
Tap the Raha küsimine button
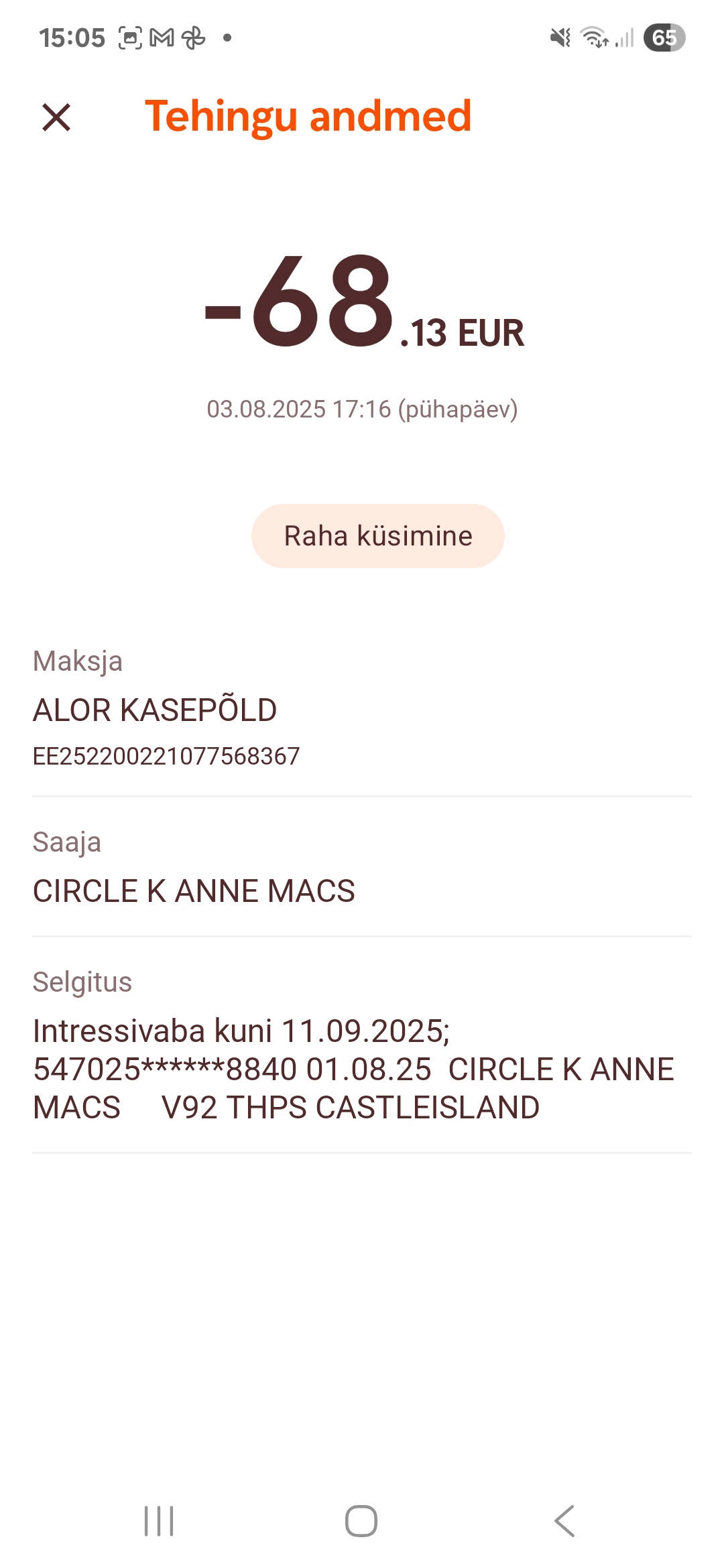[378, 536]
